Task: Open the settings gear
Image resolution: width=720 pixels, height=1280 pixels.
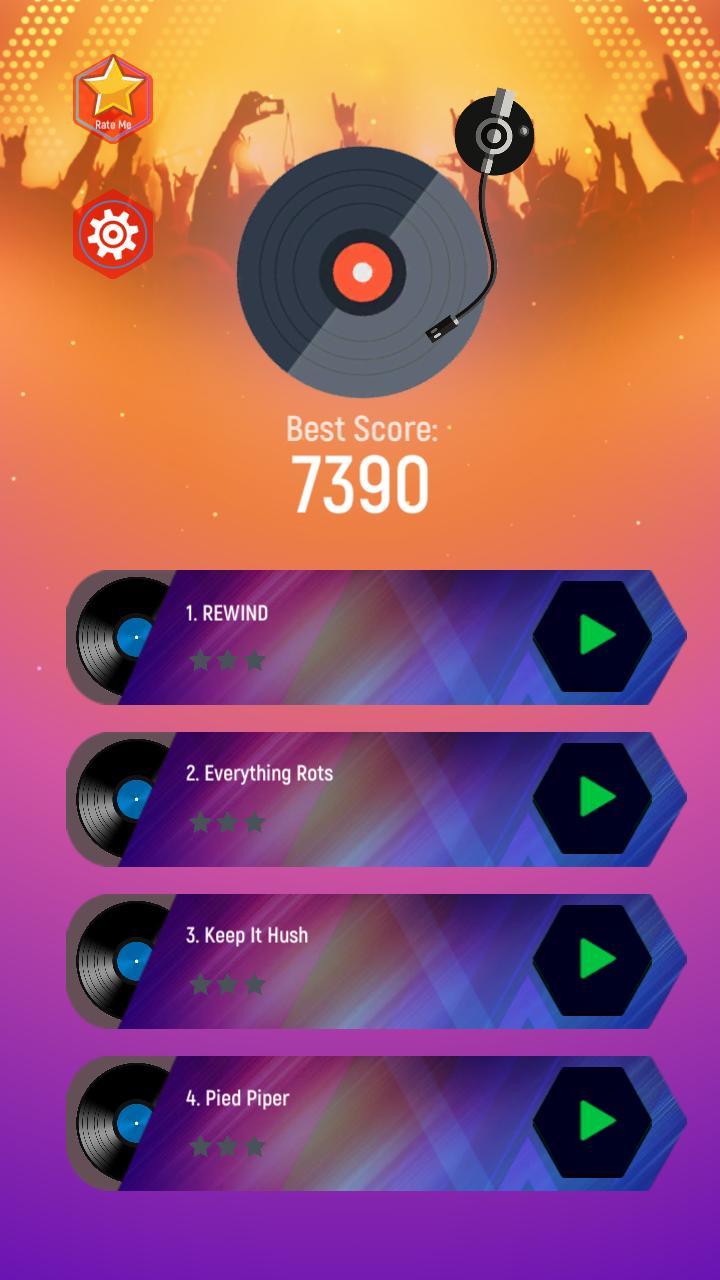Action: (x=113, y=234)
